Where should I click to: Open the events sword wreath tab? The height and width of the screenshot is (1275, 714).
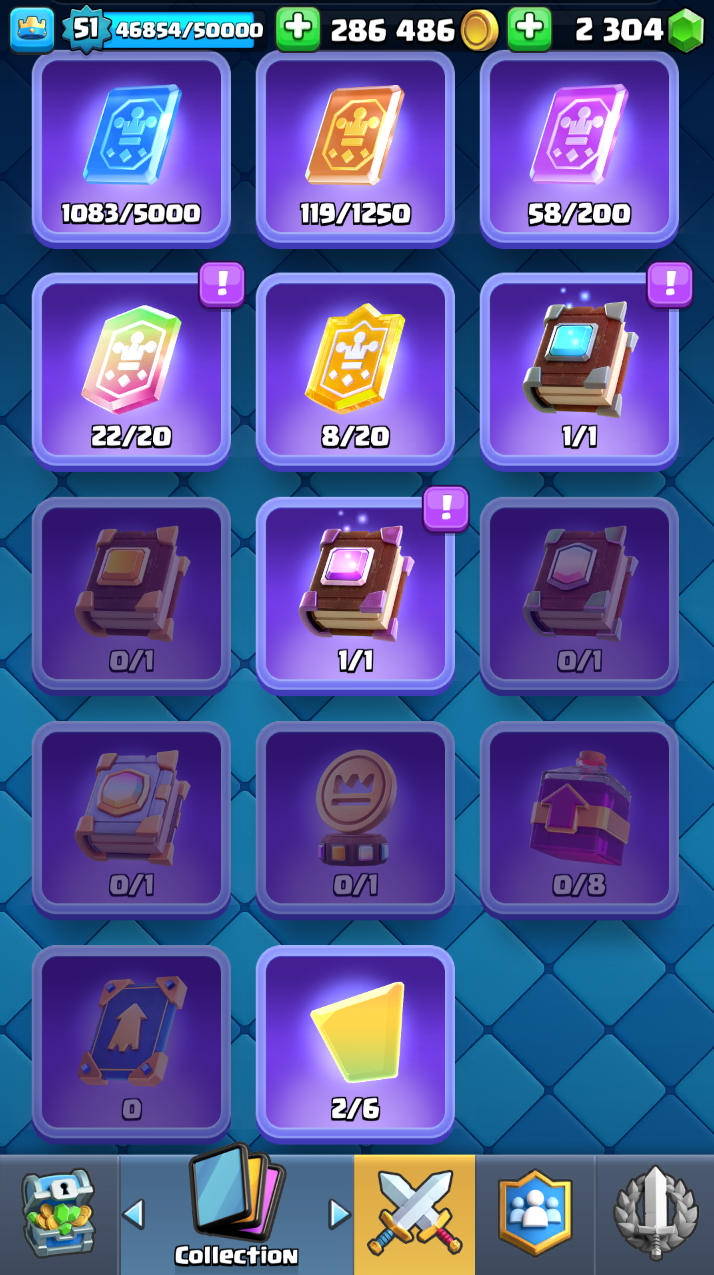pos(655,1215)
